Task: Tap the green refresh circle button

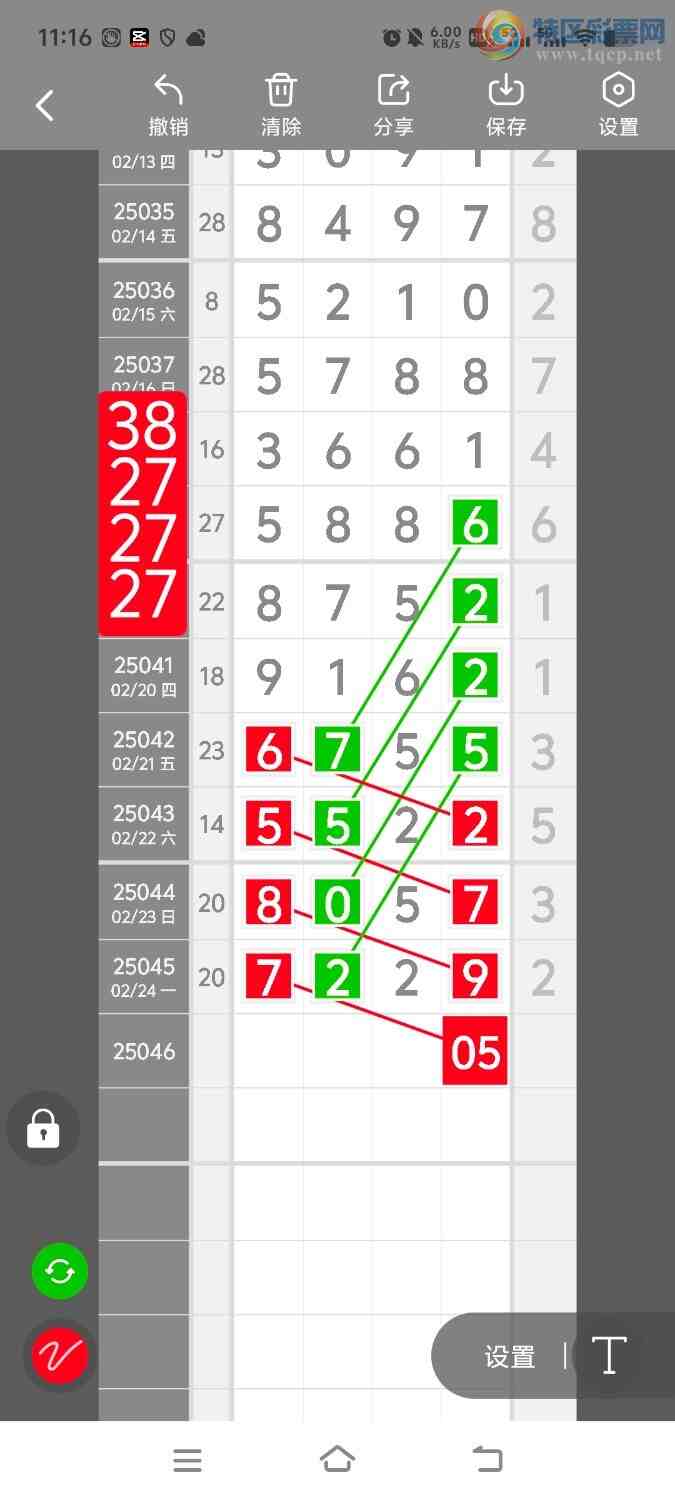Action: pos(60,1272)
